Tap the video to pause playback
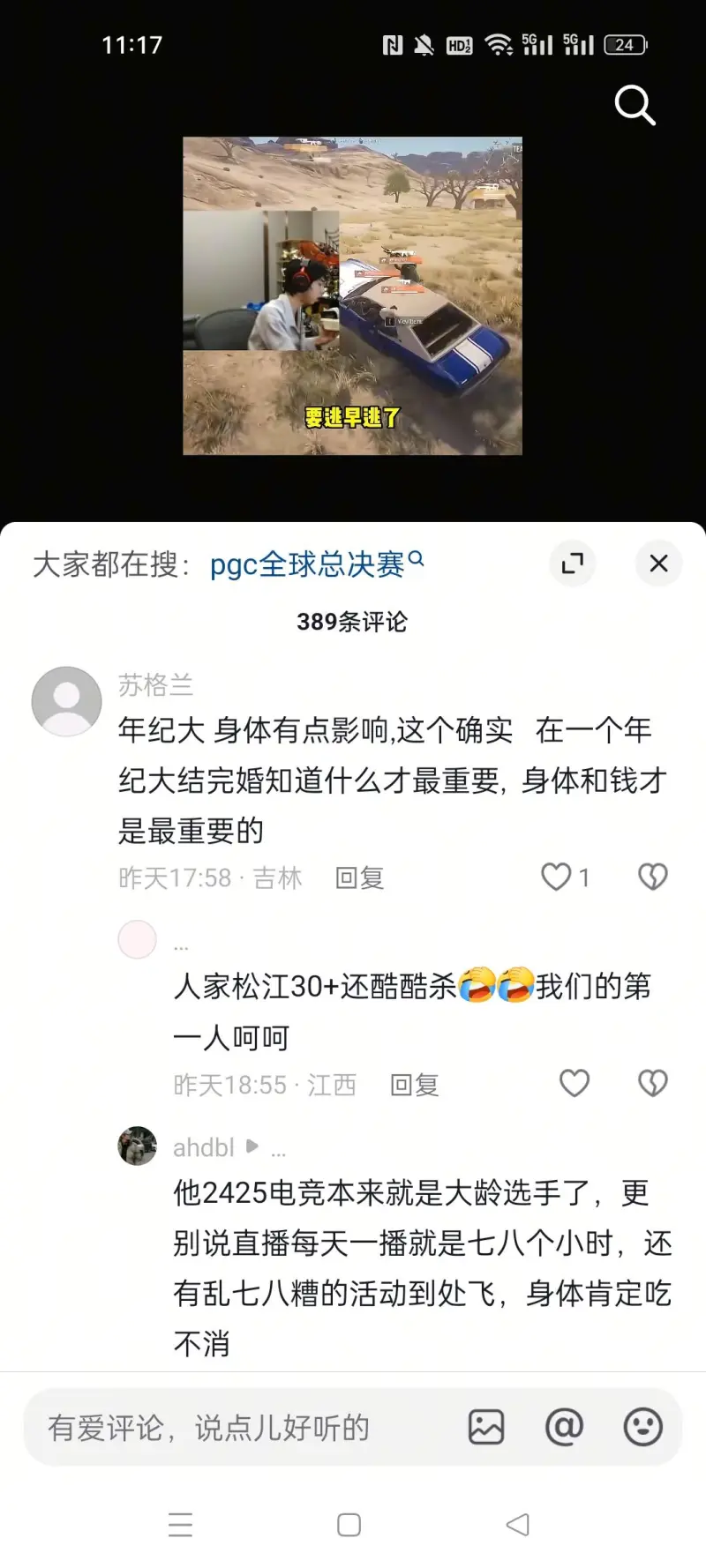 (x=352, y=295)
